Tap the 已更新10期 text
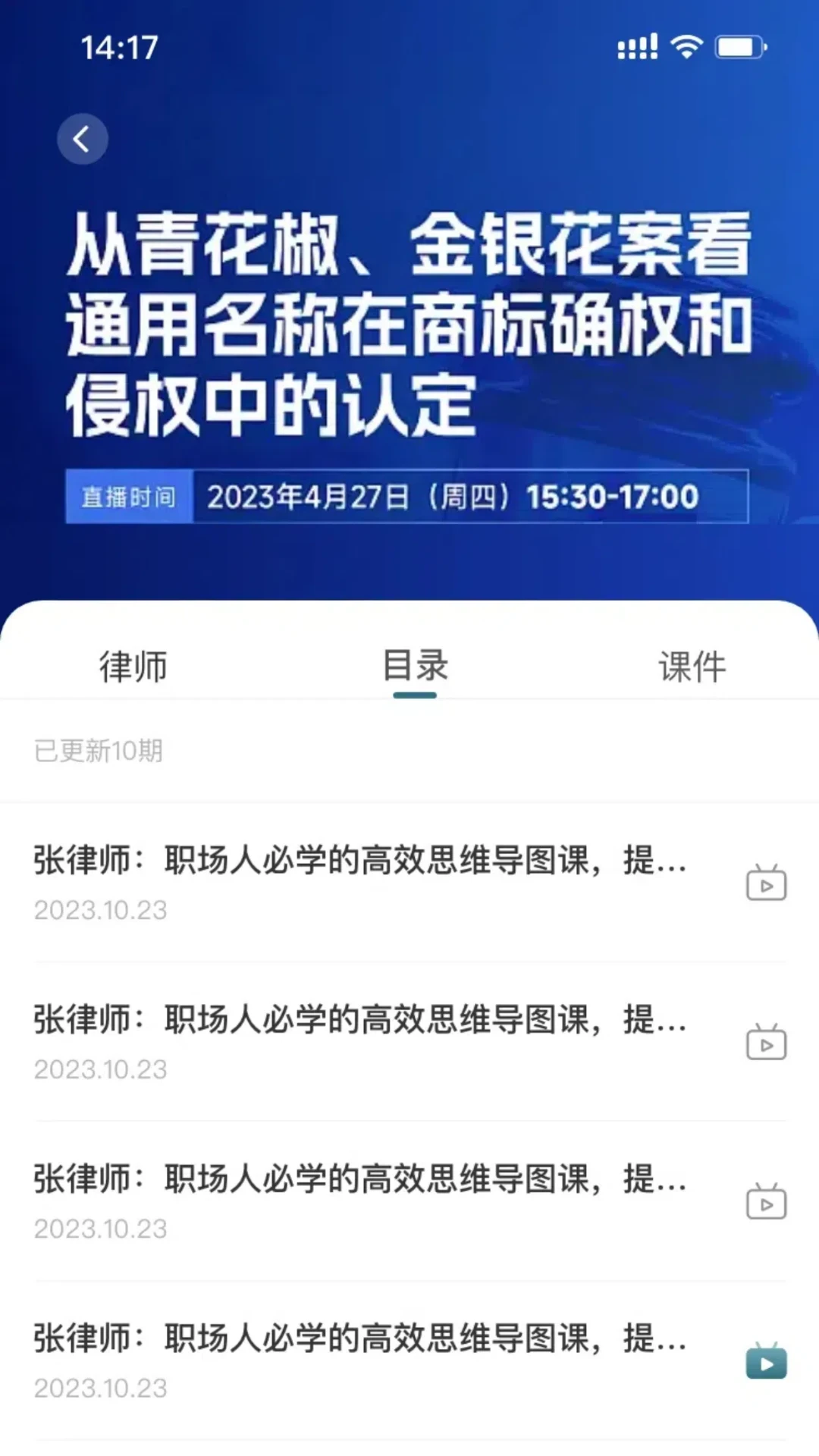Screen dimensions: 819x1456 pos(97,752)
